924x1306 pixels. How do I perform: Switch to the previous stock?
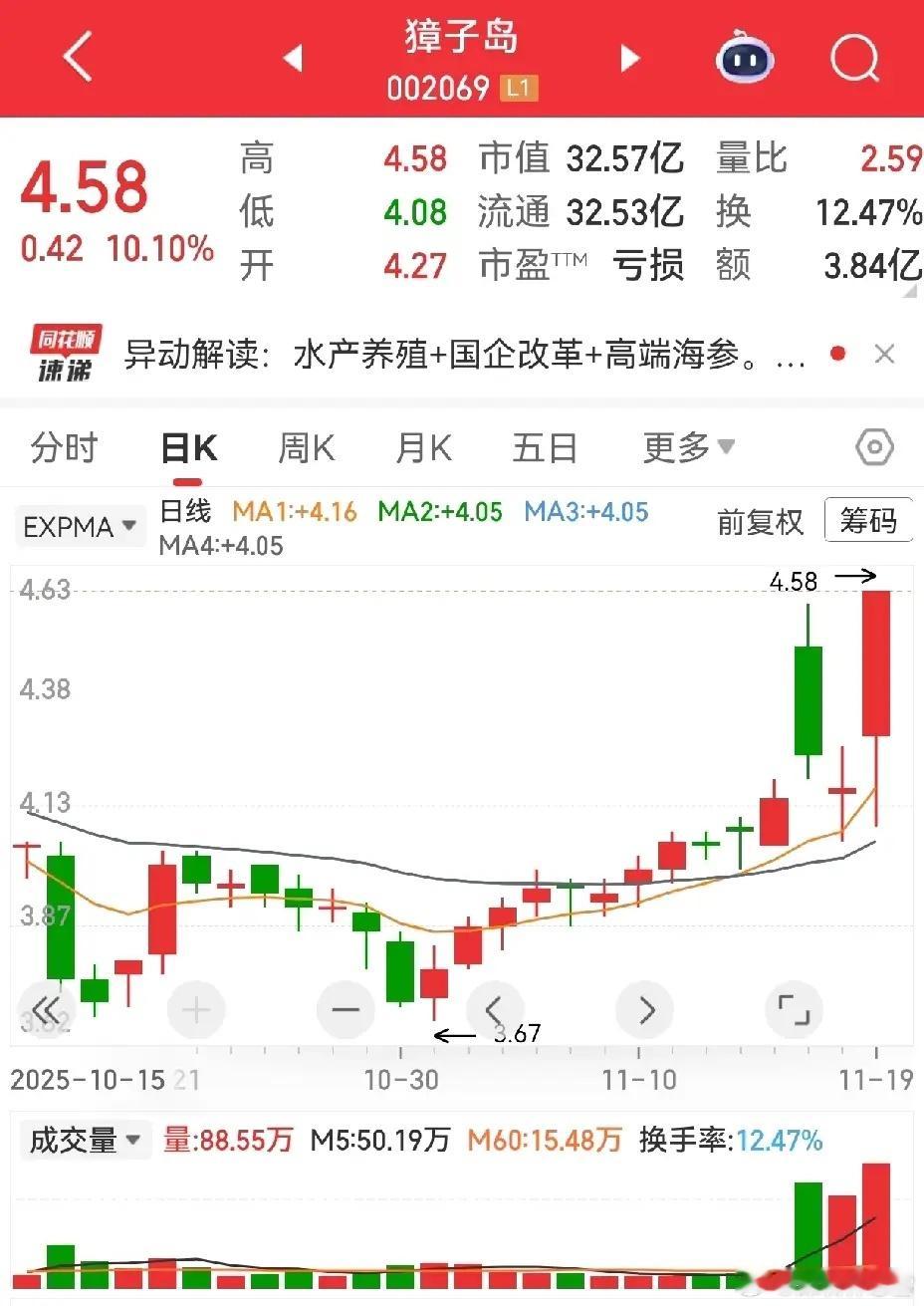click(x=293, y=58)
